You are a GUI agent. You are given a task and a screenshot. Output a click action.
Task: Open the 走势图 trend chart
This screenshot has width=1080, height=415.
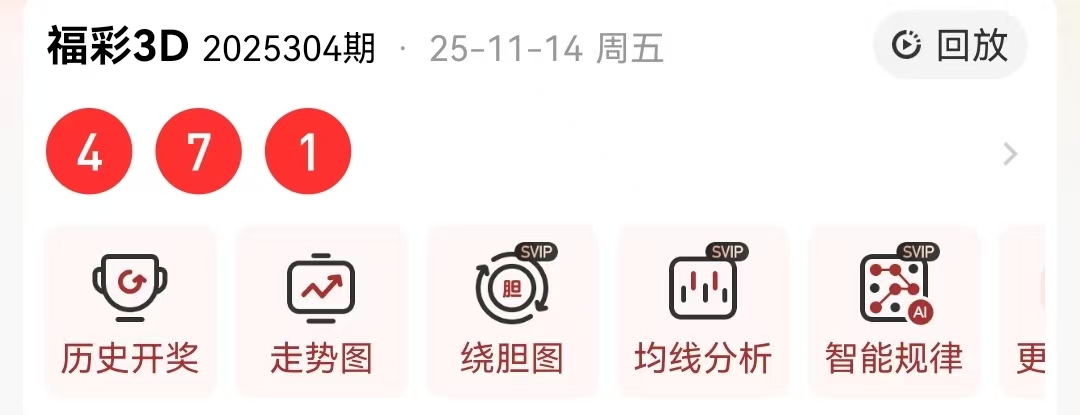click(x=321, y=314)
